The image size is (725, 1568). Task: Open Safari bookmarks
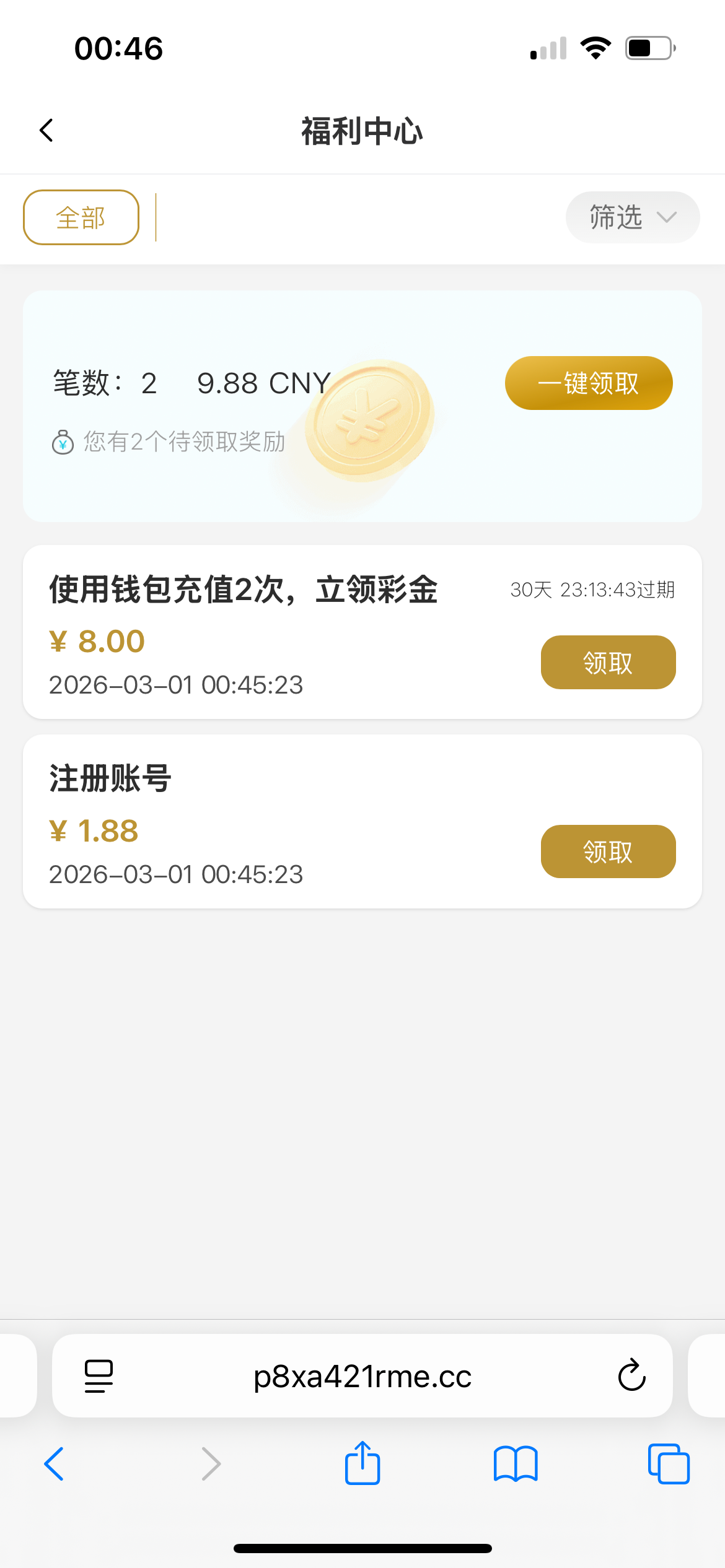pos(516,1464)
